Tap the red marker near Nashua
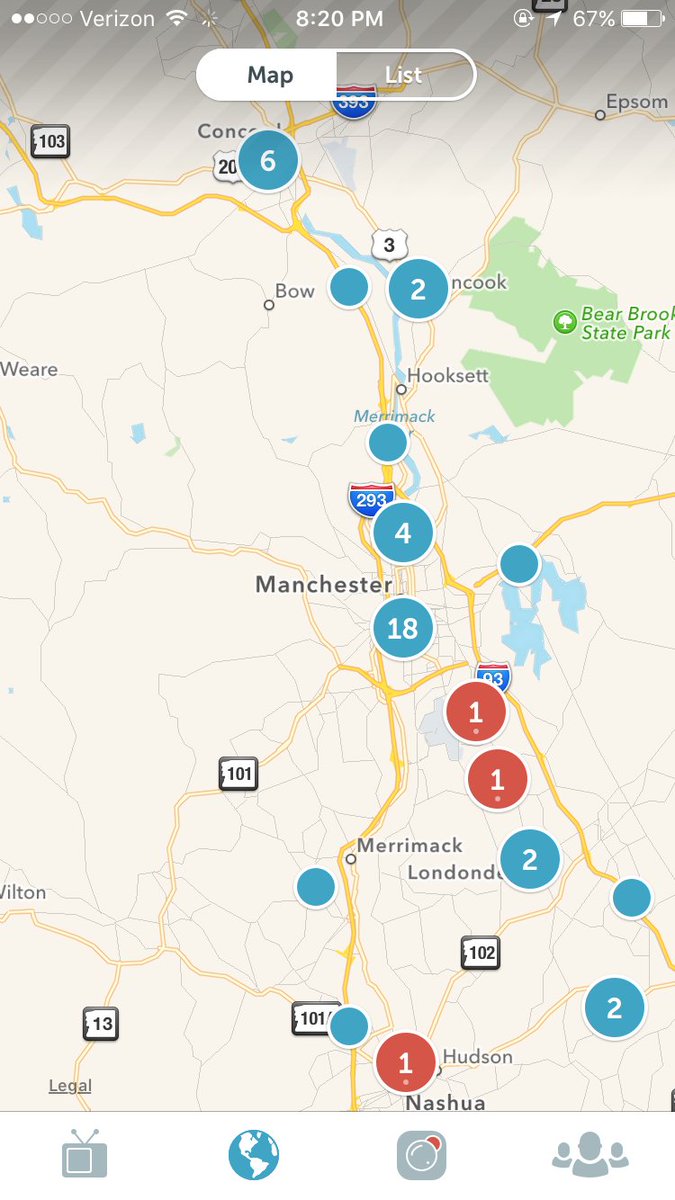Viewport: 675px width, 1200px height. pos(405,1063)
